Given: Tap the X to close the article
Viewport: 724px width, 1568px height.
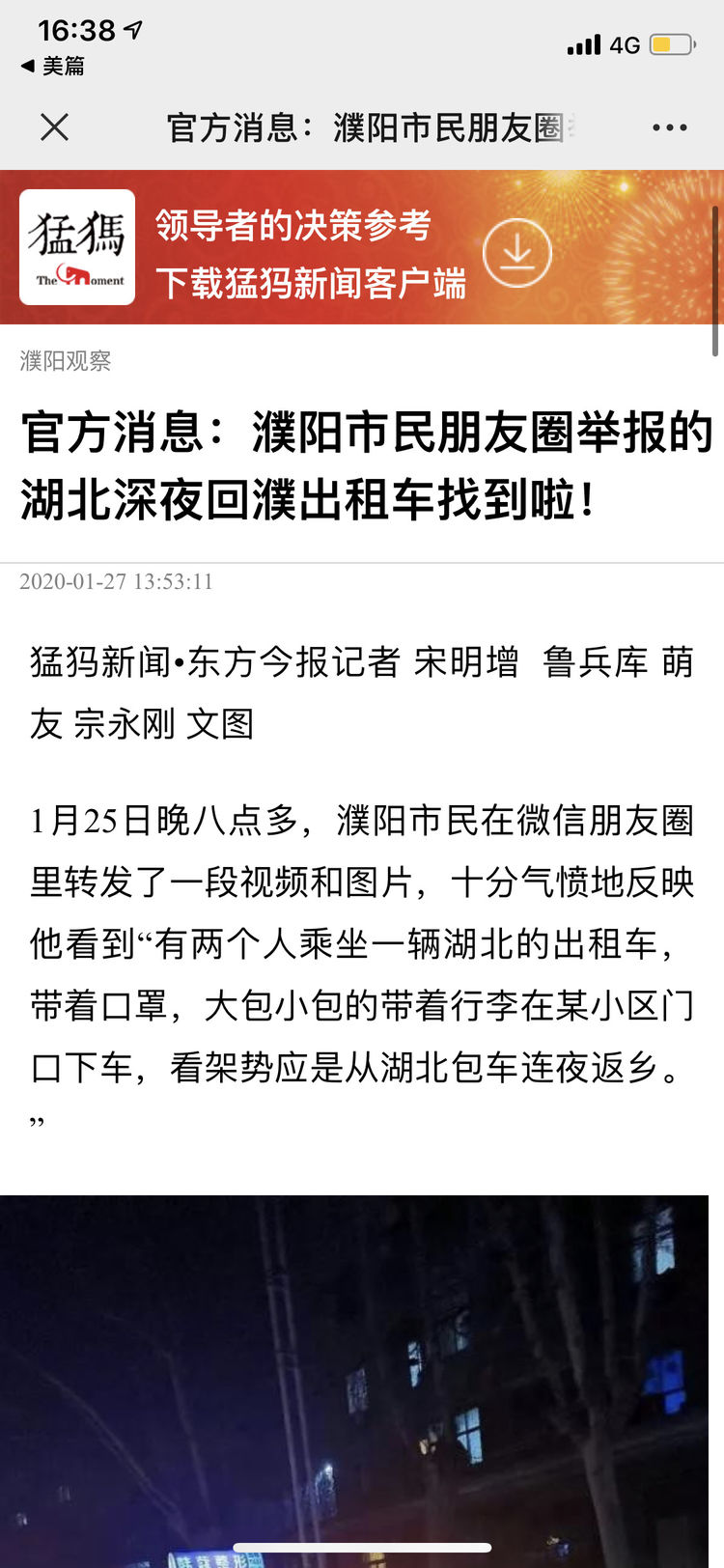Looking at the screenshot, I should point(54,126).
